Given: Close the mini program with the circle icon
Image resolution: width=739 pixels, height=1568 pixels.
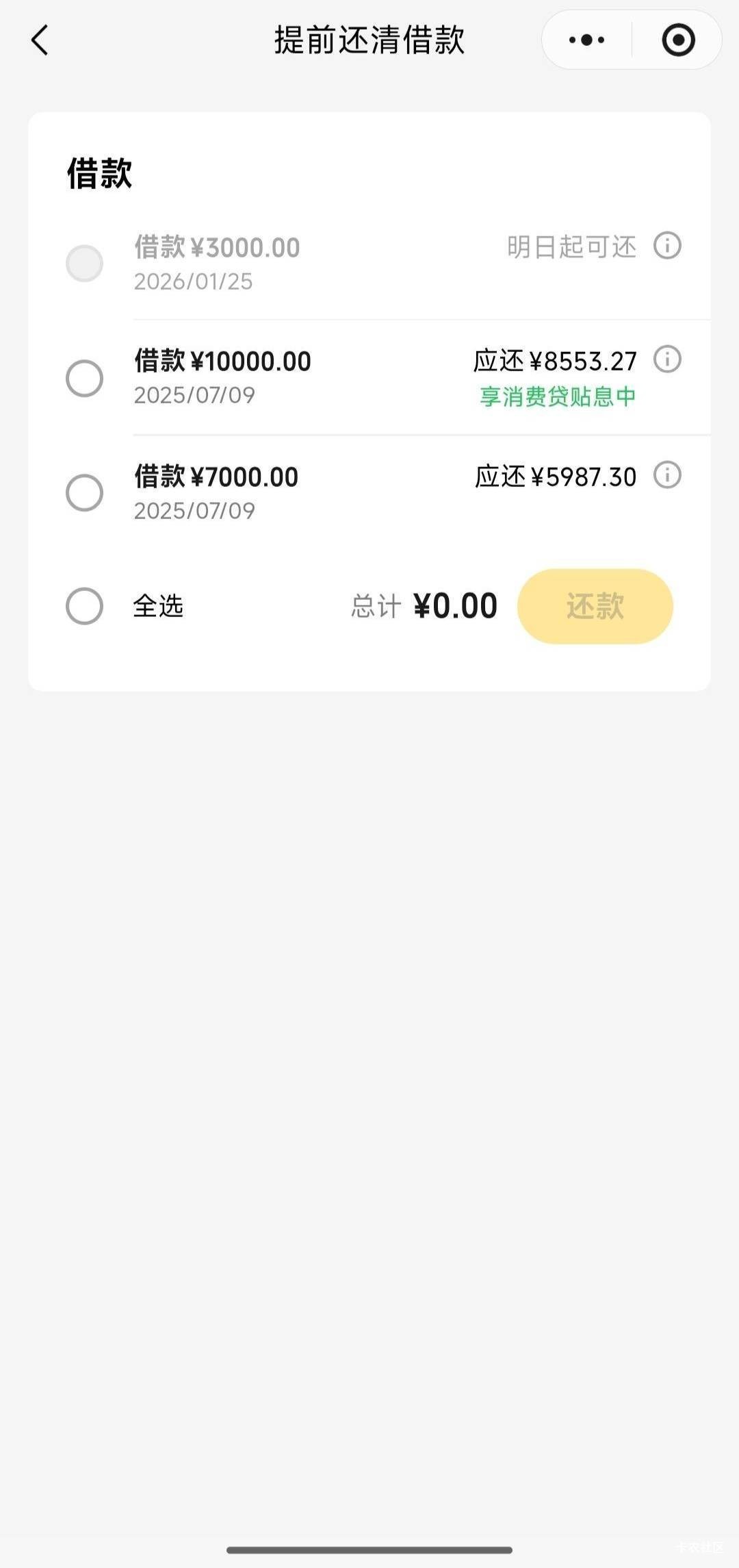Looking at the screenshot, I should pyautogui.click(x=678, y=40).
